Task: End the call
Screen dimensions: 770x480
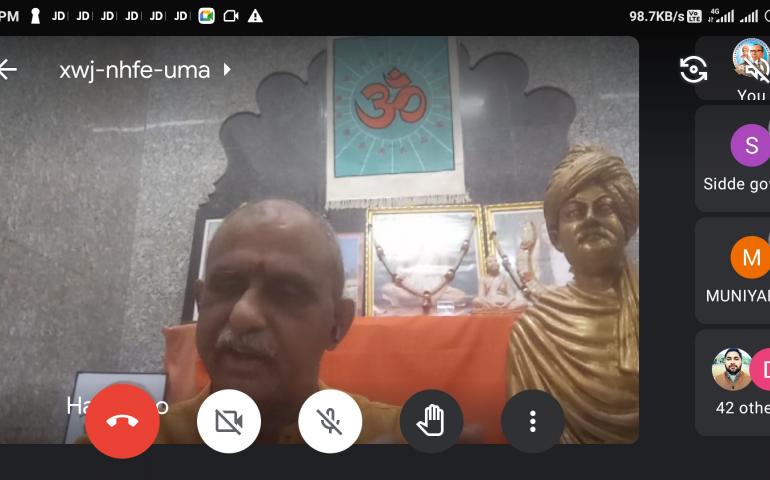Action: pos(123,421)
